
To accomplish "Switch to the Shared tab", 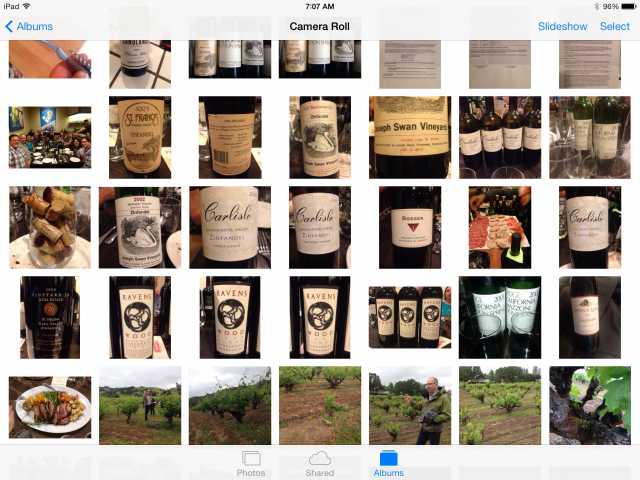I will [x=320, y=463].
